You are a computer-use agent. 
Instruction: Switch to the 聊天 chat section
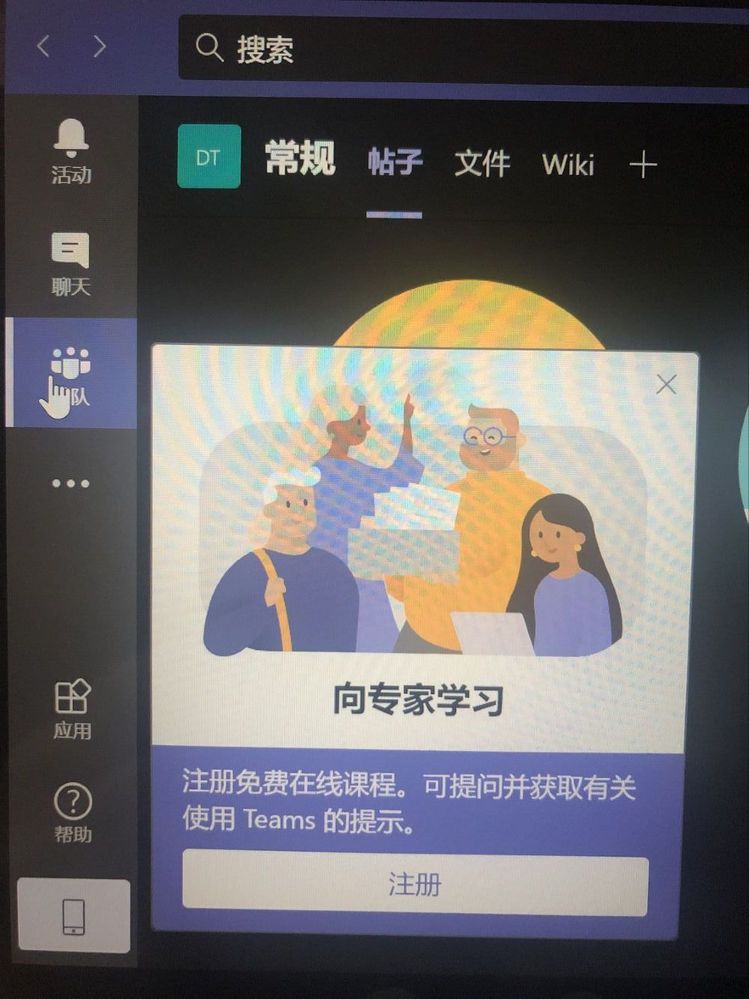[71, 264]
